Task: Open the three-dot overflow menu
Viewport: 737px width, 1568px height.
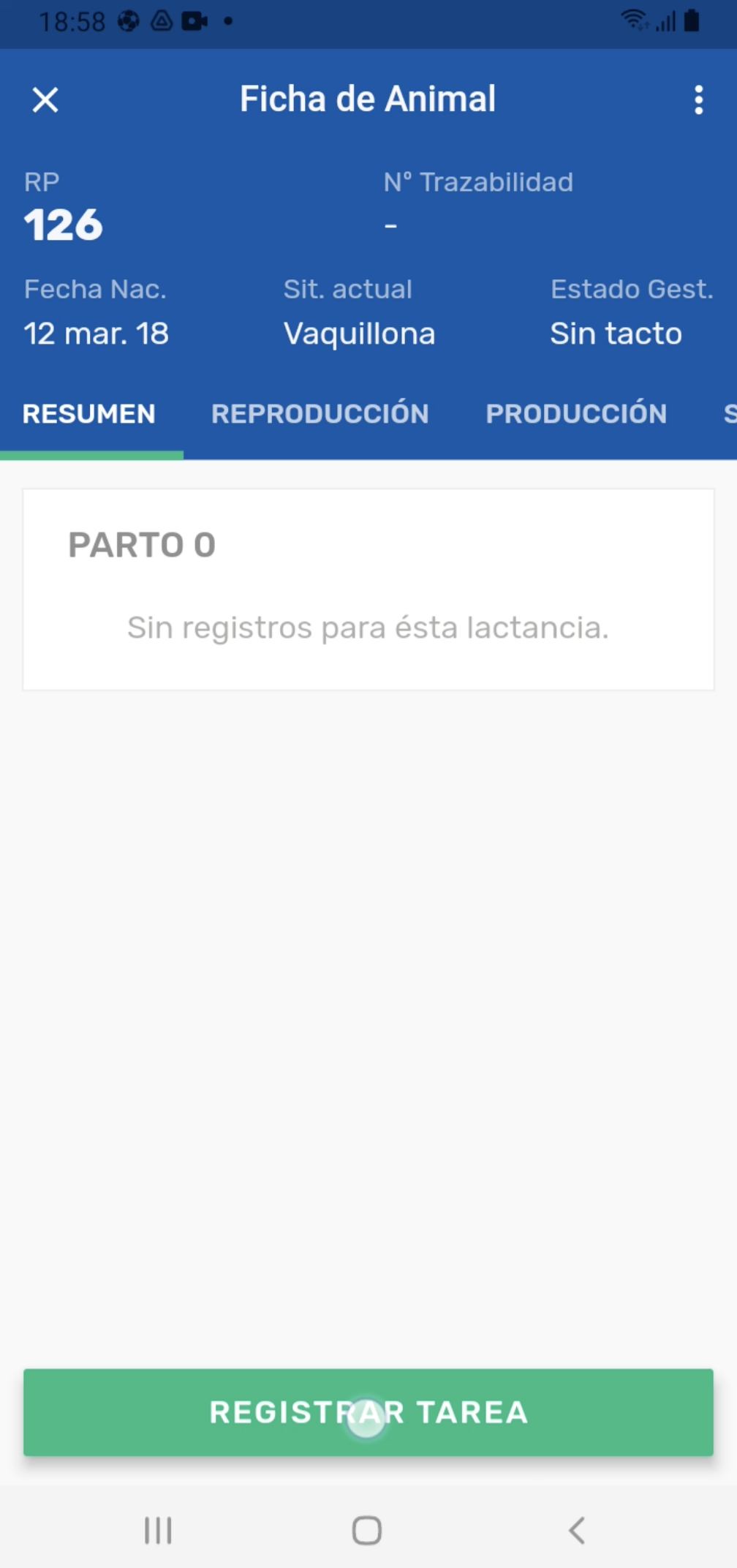Action: [698, 99]
